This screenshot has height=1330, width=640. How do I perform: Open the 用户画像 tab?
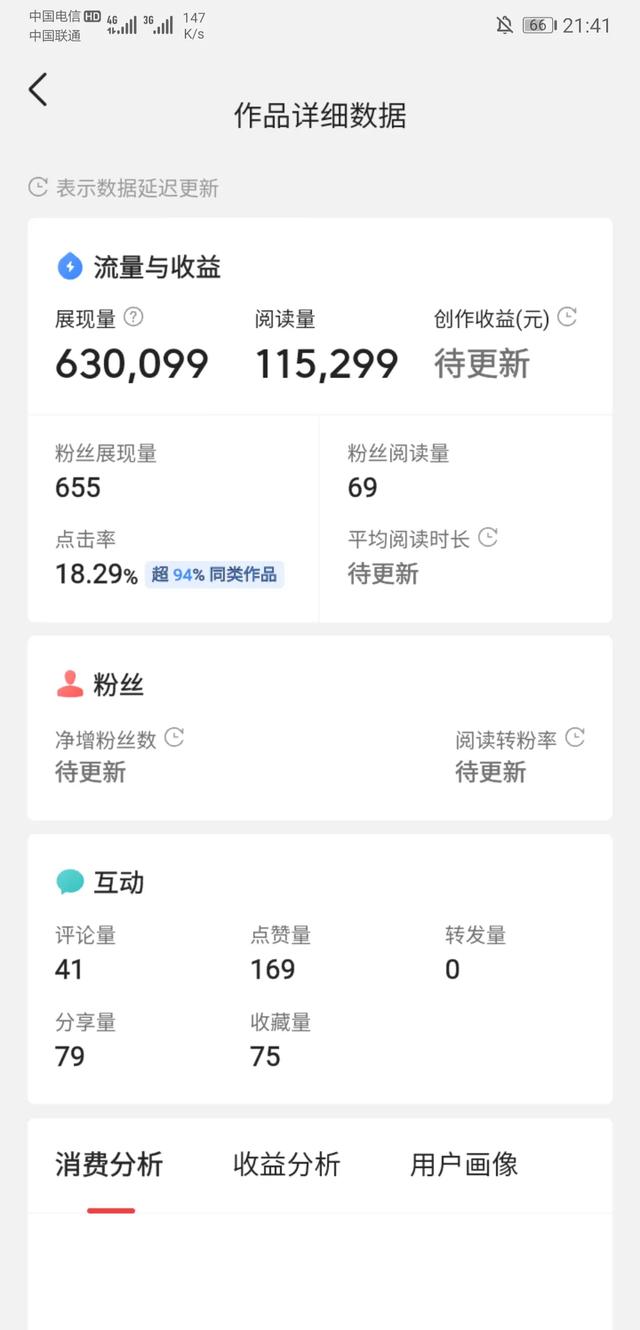[464, 1164]
